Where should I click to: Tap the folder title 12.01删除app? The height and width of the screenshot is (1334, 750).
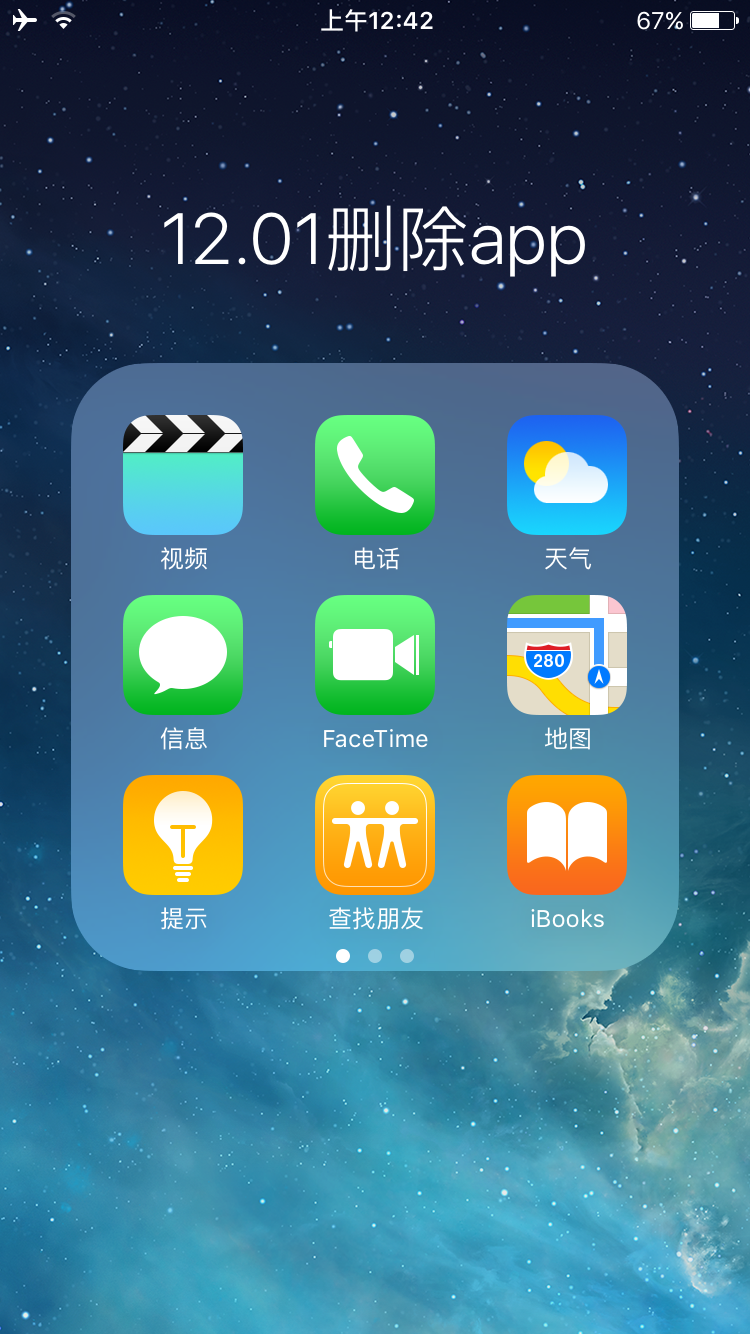[x=375, y=240]
